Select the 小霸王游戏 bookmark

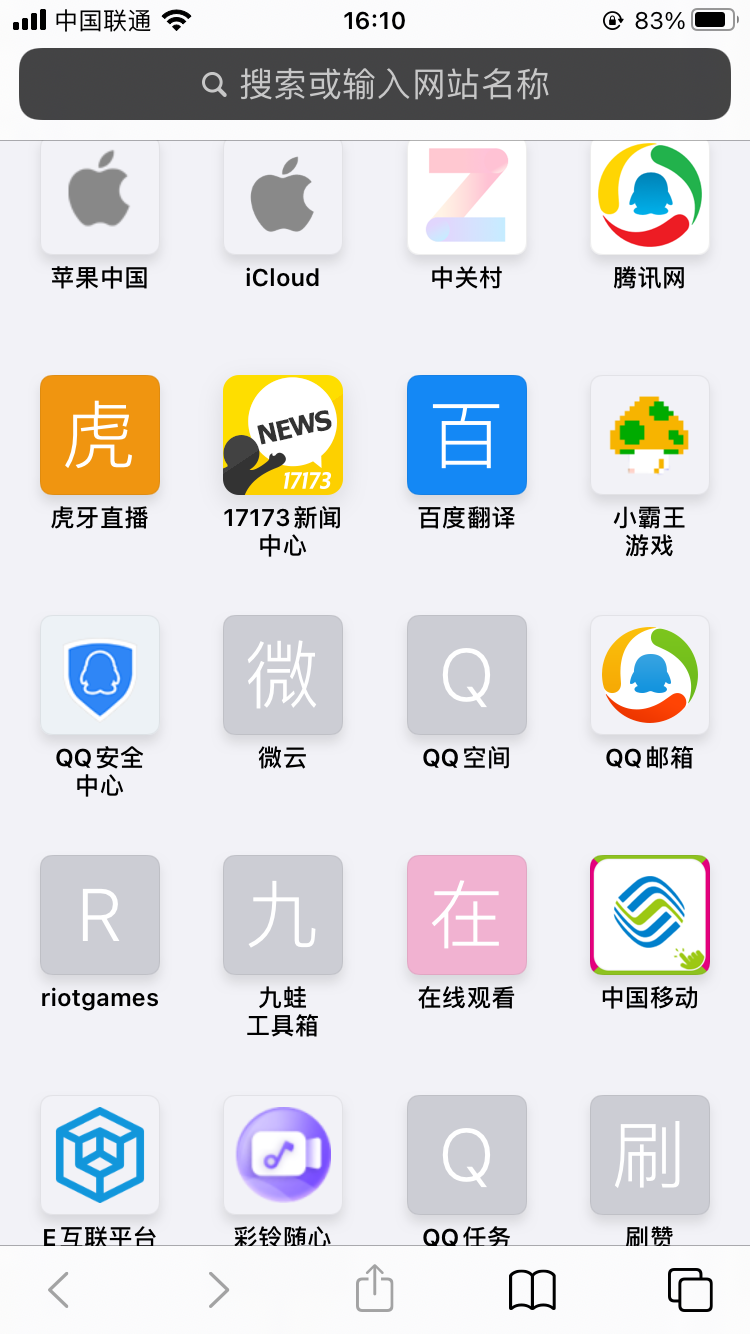(650, 435)
